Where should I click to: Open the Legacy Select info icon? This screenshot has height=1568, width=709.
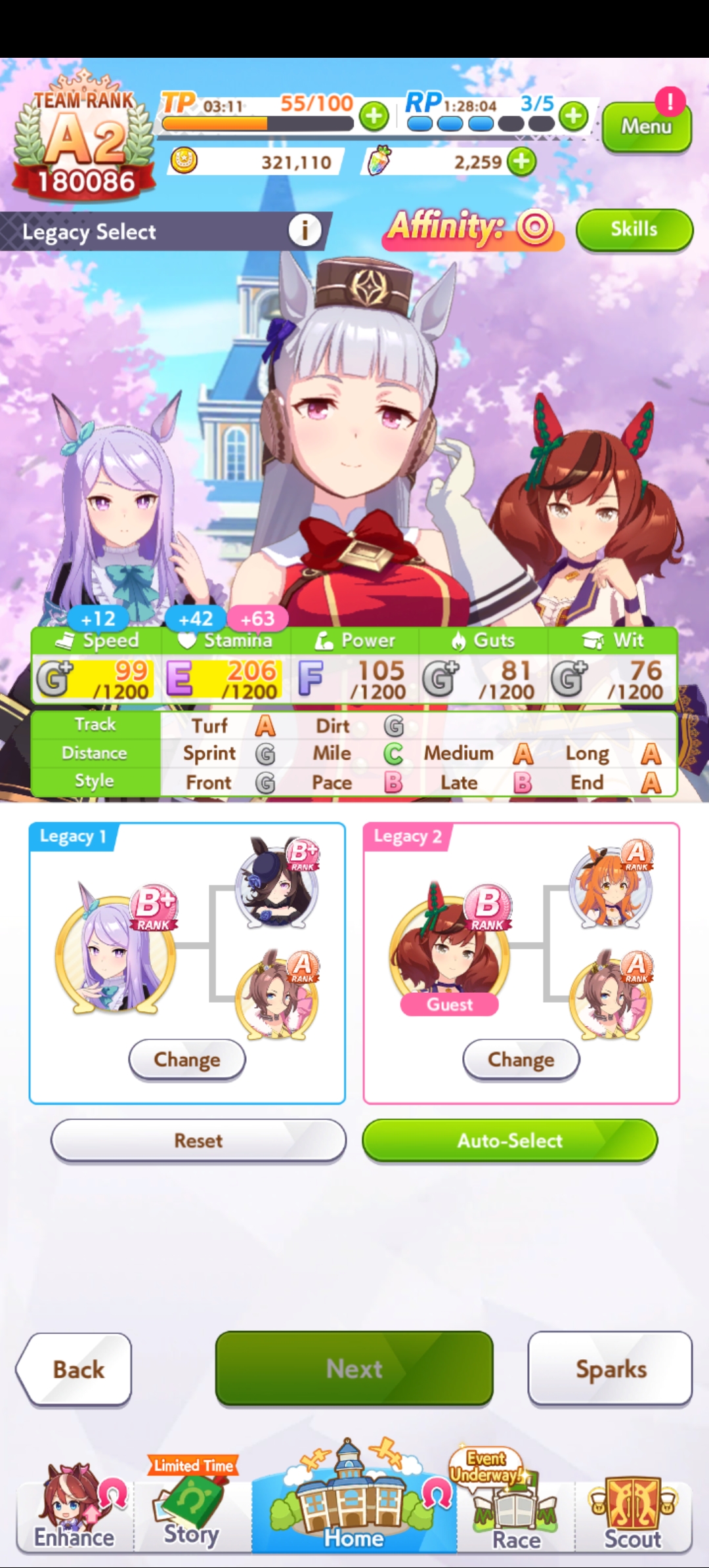(x=305, y=230)
